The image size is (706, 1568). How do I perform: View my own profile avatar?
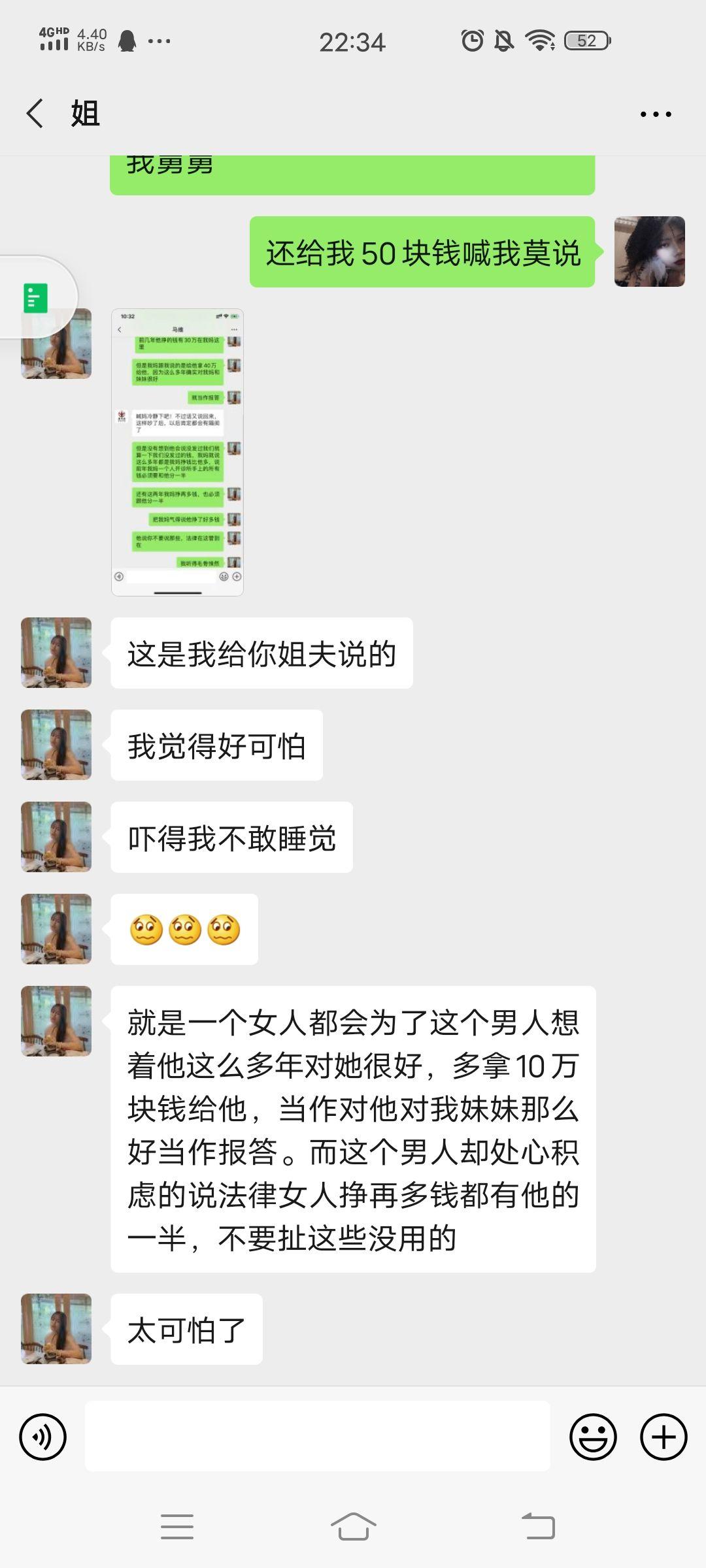tap(649, 252)
